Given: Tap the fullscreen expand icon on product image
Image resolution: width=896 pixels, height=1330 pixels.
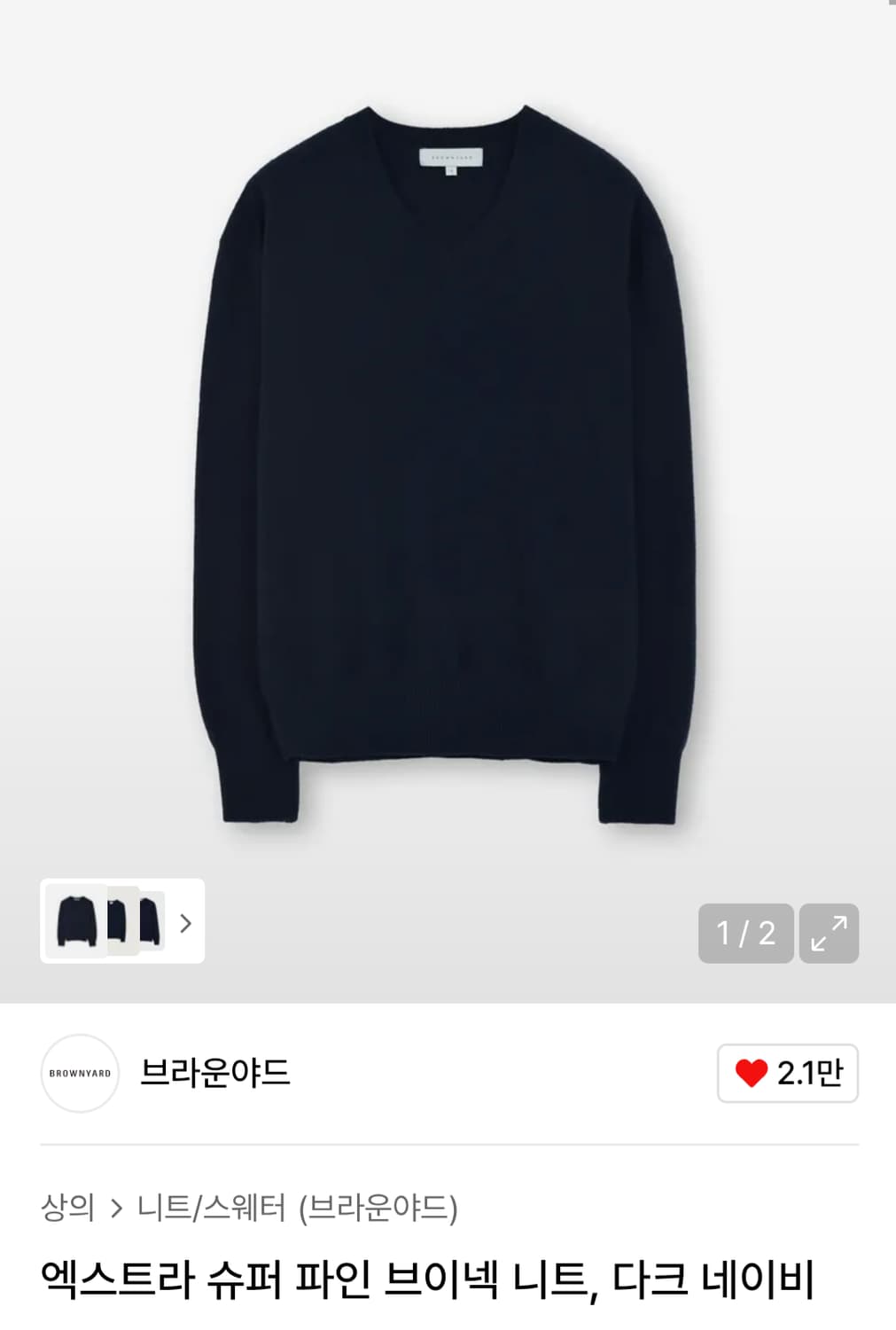Looking at the screenshot, I should [x=829, y=932].
